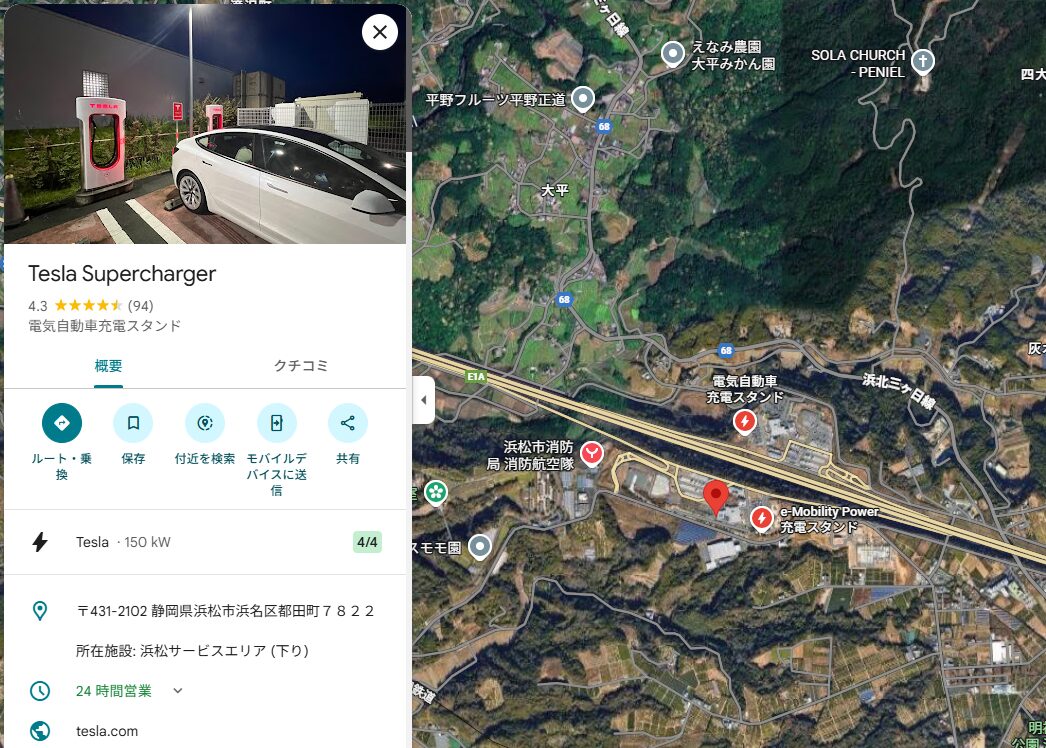
Task: Send to mobile device (モバイルデバイスに送信)
Action: click(x=276, y=424)
